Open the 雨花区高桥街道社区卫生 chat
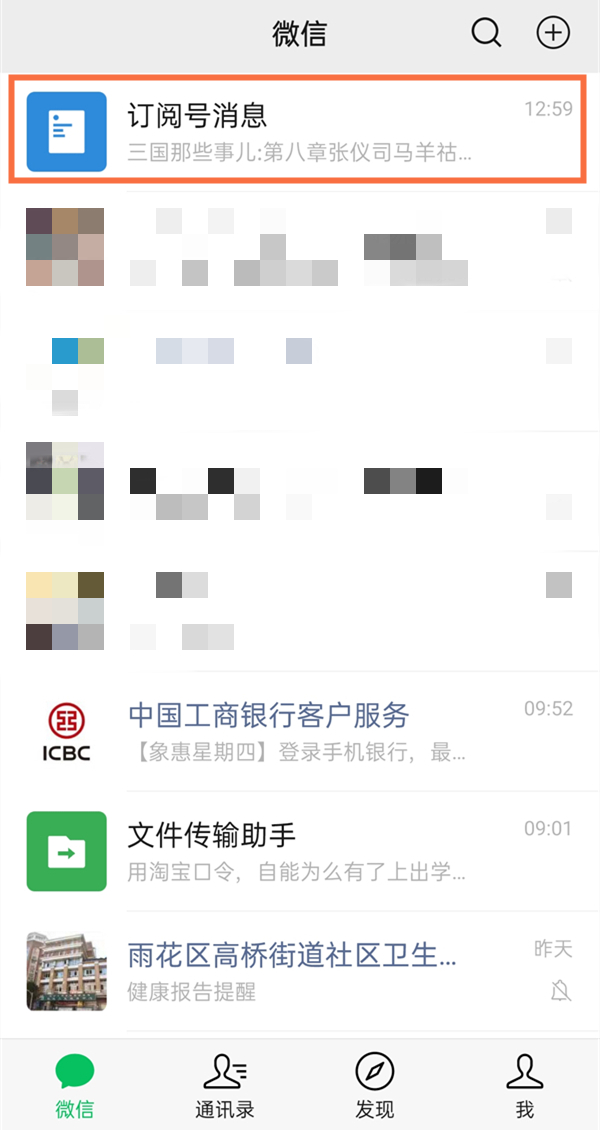This screenshot has width=600, height=1130. (300, 970)
